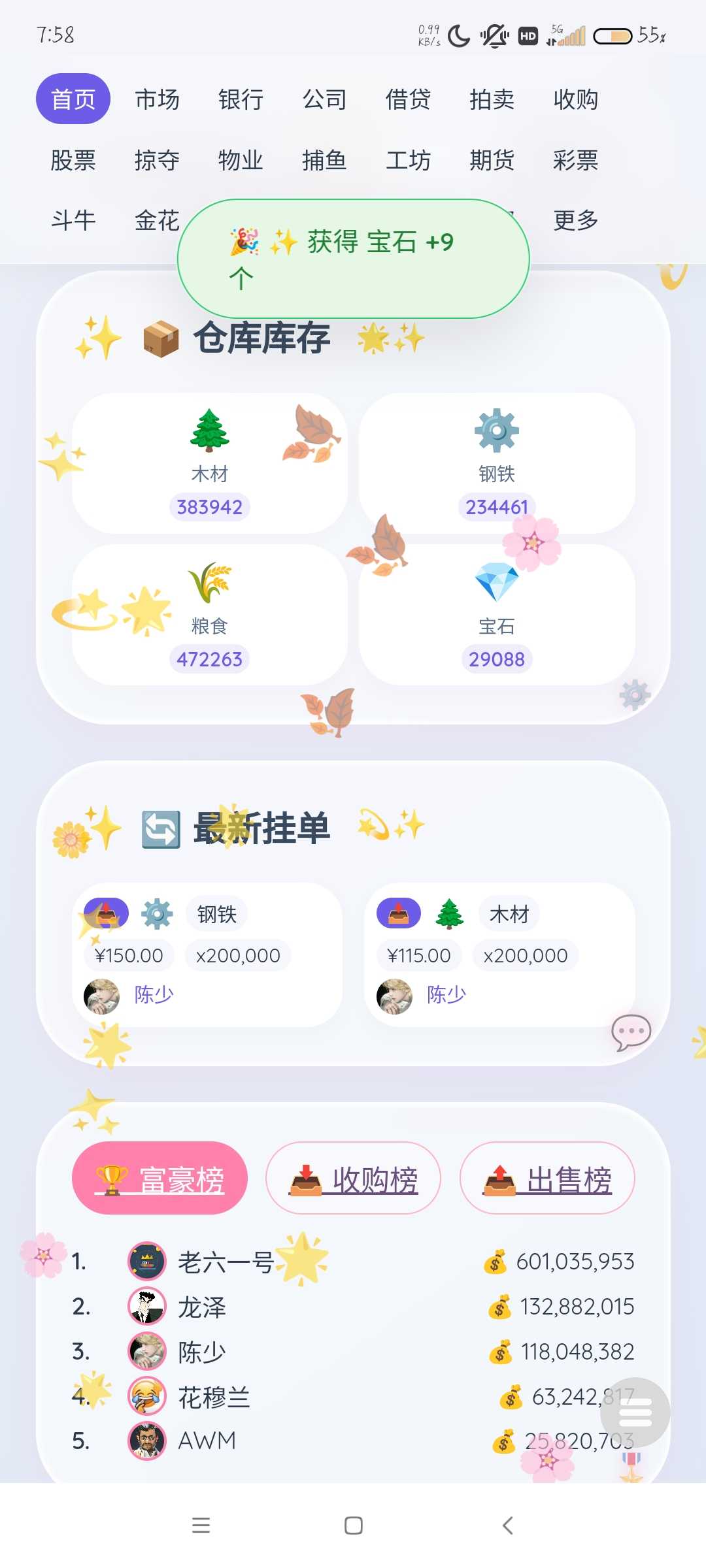Open the 市场 tab
Viewport: 706px width, 1568px height.
coord(157,99)
